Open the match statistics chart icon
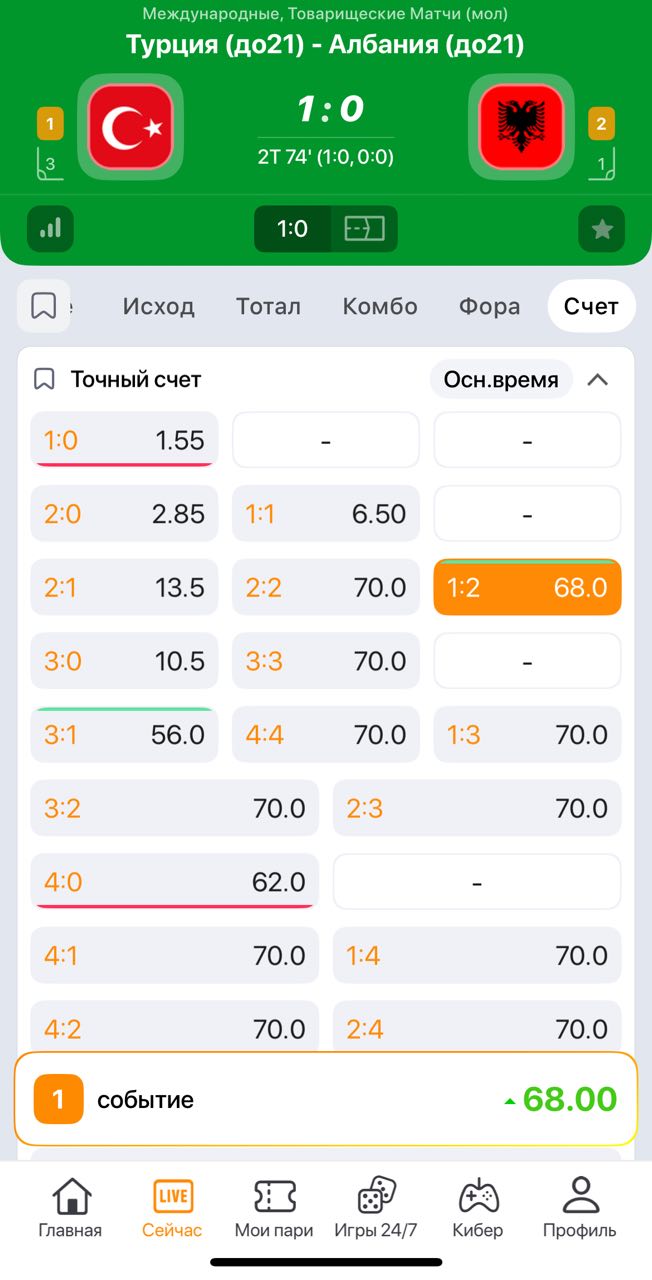This screenshot has height=1280, width=652. [x=50, y=229]
